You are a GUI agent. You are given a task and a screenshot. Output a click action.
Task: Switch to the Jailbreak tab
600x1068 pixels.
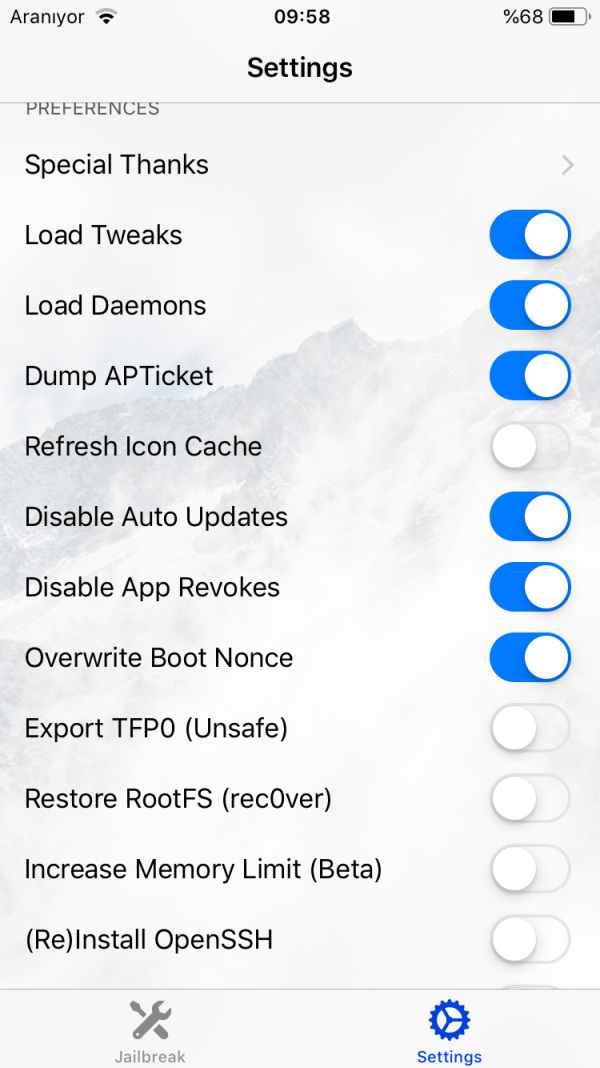coord(150,1031)
